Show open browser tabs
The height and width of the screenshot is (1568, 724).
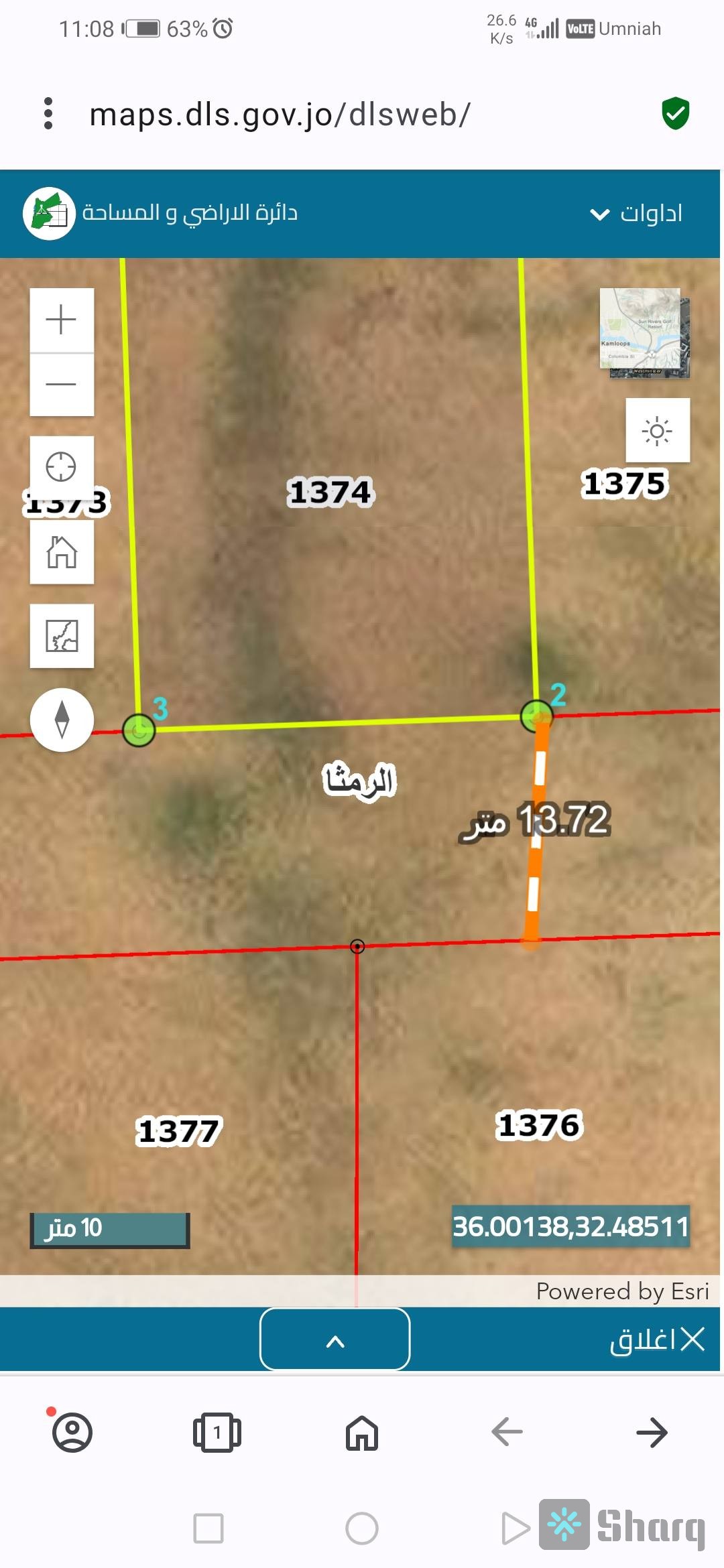click(x=217, y=1433)
